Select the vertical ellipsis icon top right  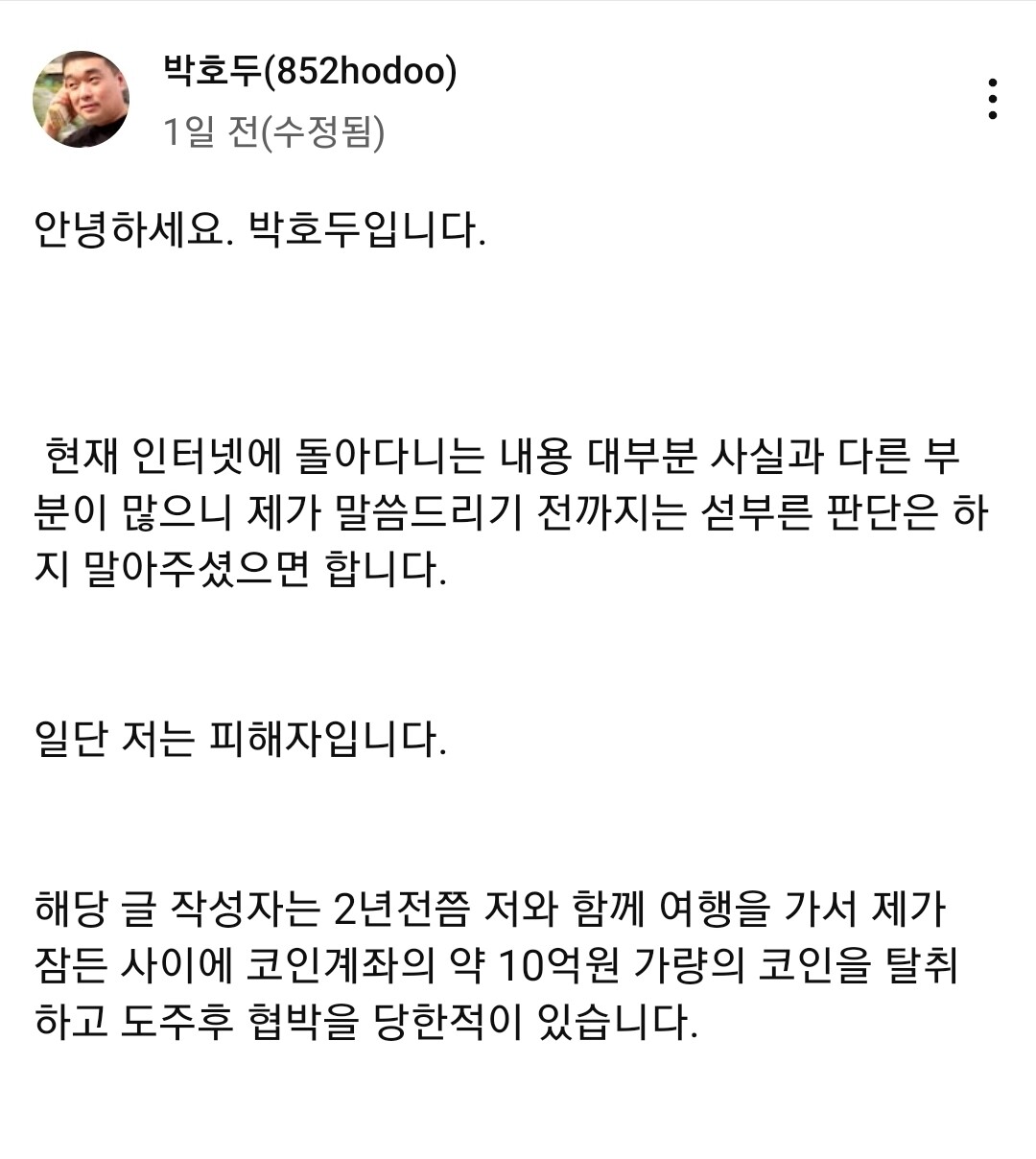[x=993, y=99]
